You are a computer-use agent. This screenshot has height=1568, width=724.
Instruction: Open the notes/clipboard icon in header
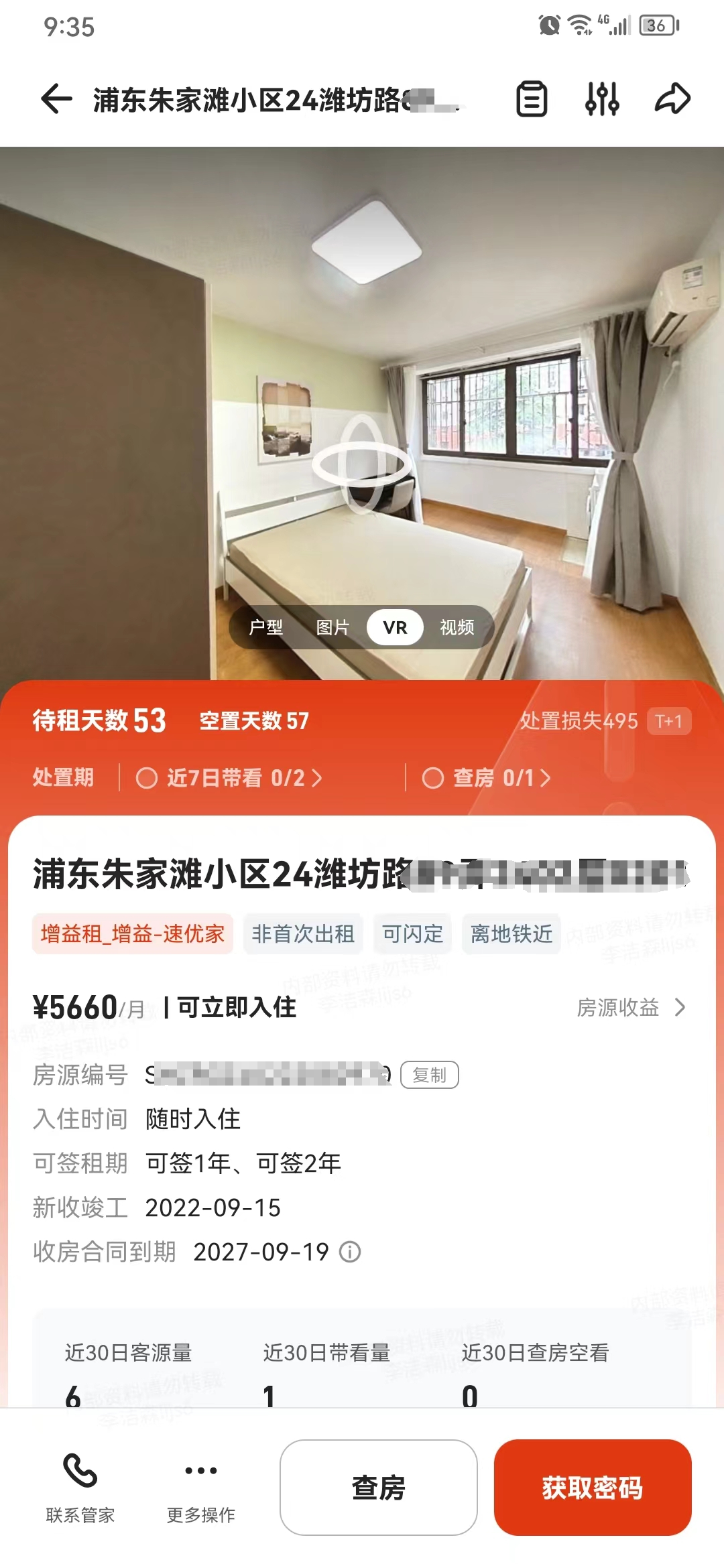[532, 99]
